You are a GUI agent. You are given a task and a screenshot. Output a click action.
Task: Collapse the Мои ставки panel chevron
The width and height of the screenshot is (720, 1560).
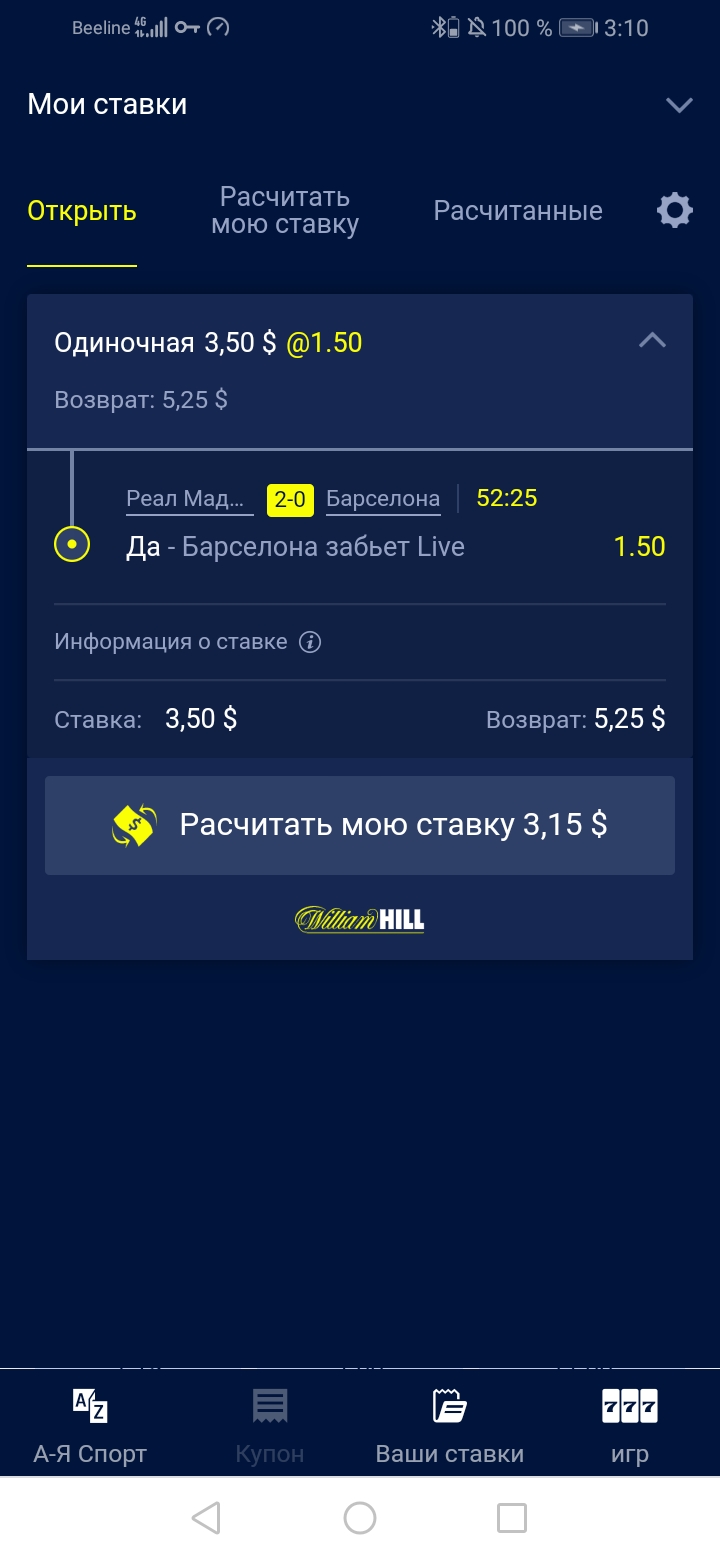pyautogui.click(x=679, y=105)
